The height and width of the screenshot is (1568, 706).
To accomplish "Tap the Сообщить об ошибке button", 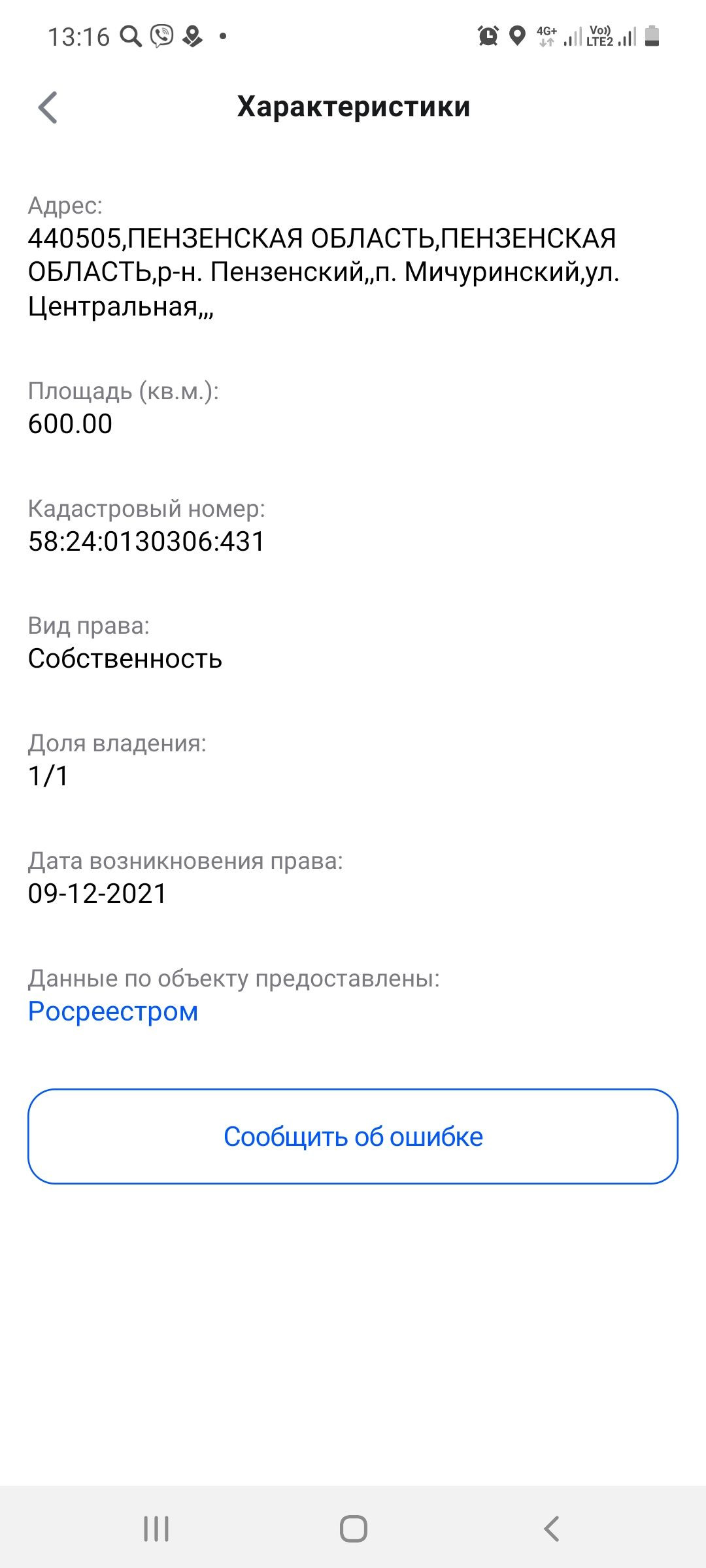I will click(353, 1136).
